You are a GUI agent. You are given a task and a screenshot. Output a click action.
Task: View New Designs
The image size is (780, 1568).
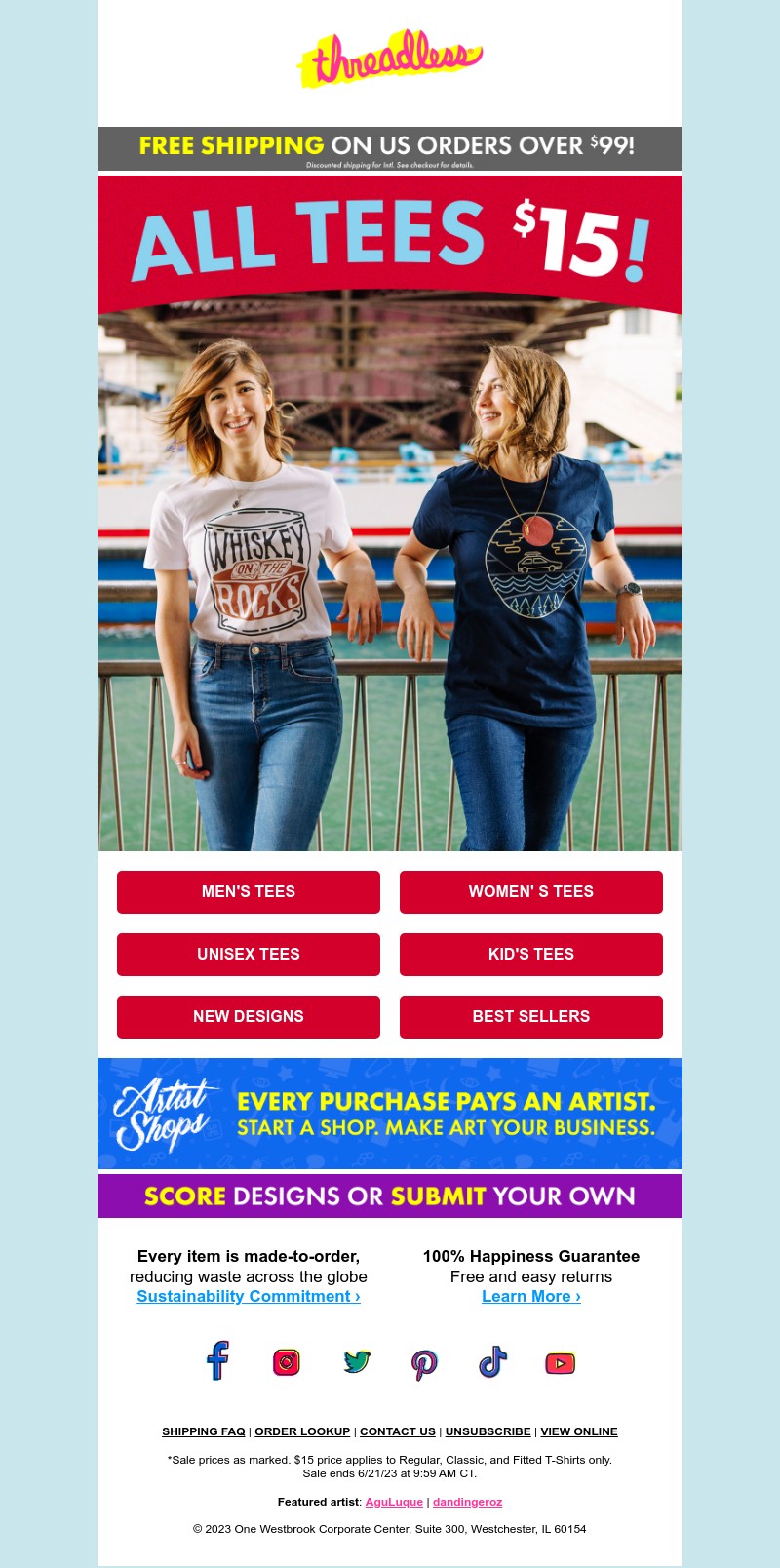(248, 1016)
